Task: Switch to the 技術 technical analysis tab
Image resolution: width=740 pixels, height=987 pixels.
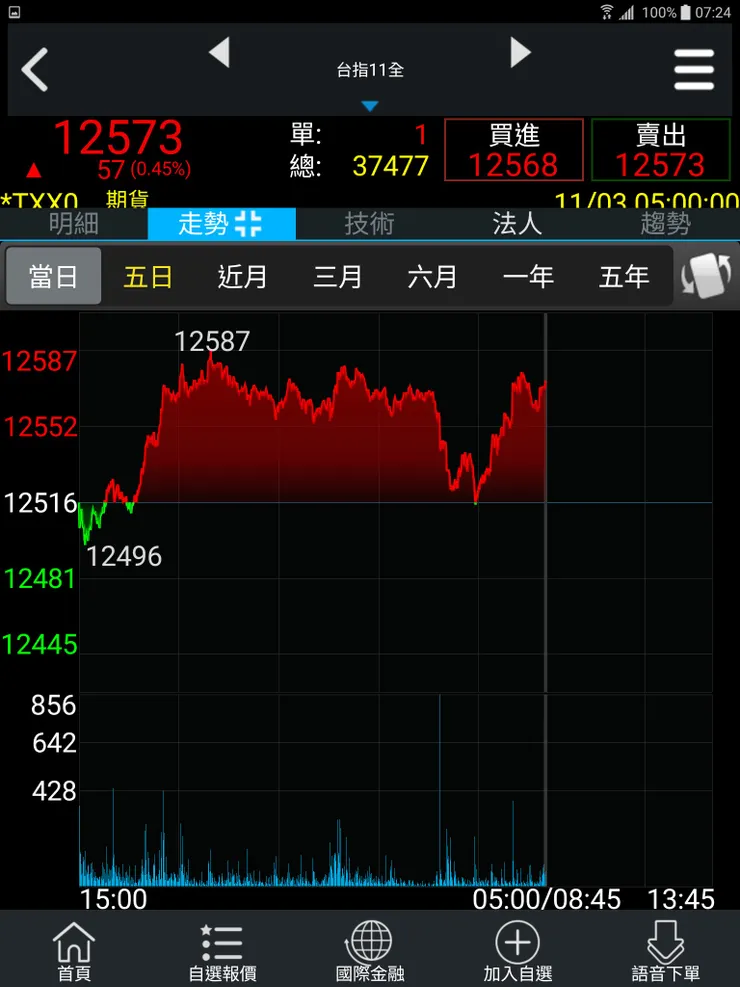Action: point(370,225)
